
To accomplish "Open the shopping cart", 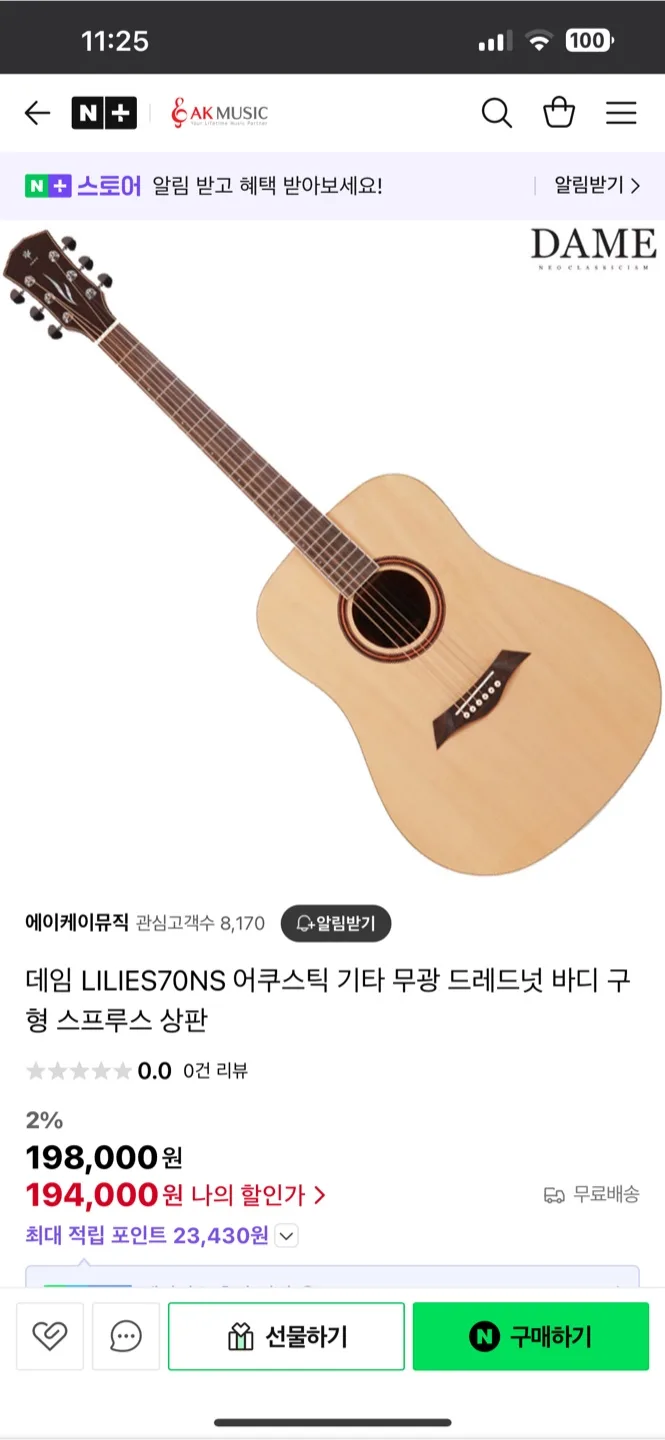I will pos(559,112).
